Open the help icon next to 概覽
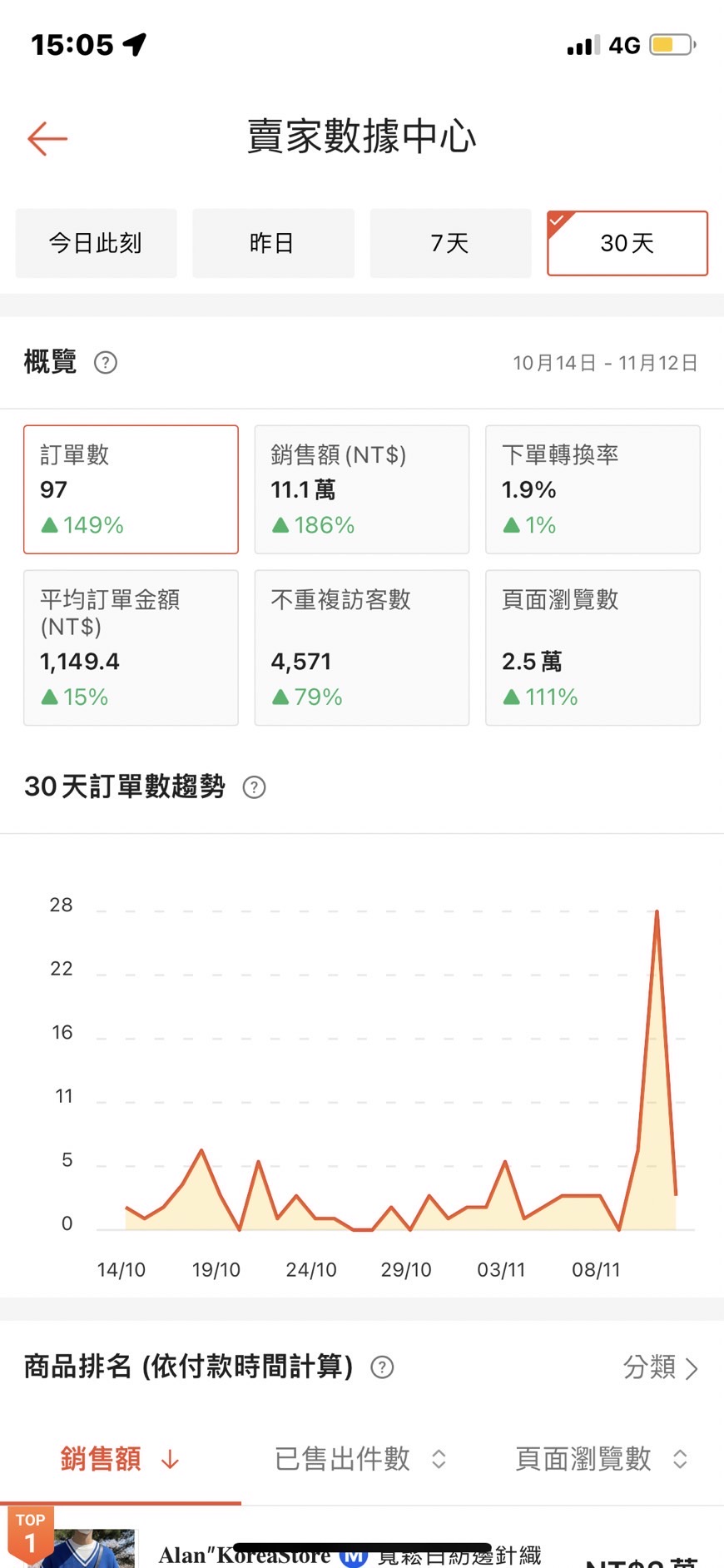 click(x=105, y=363)
